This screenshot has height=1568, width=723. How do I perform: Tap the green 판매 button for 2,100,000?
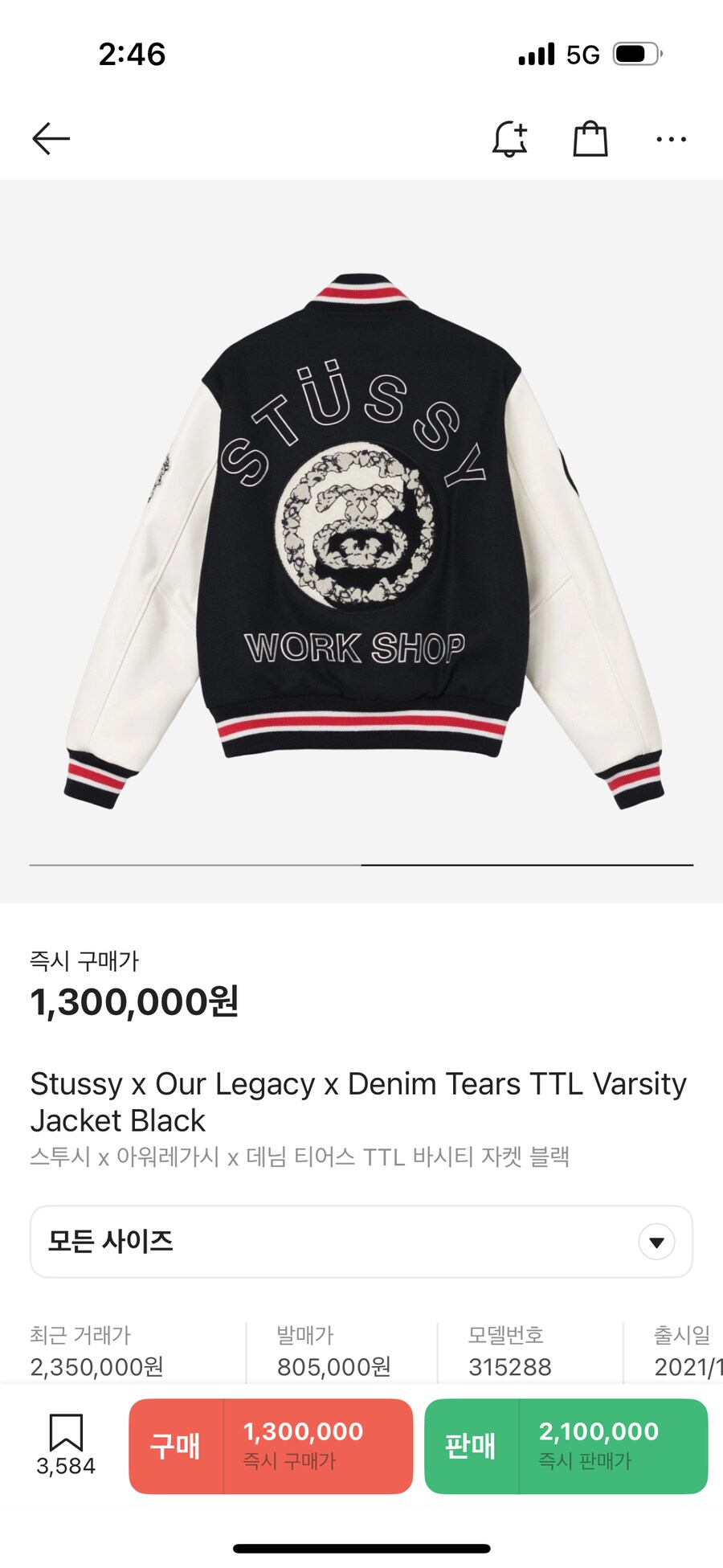point(566,1446)
